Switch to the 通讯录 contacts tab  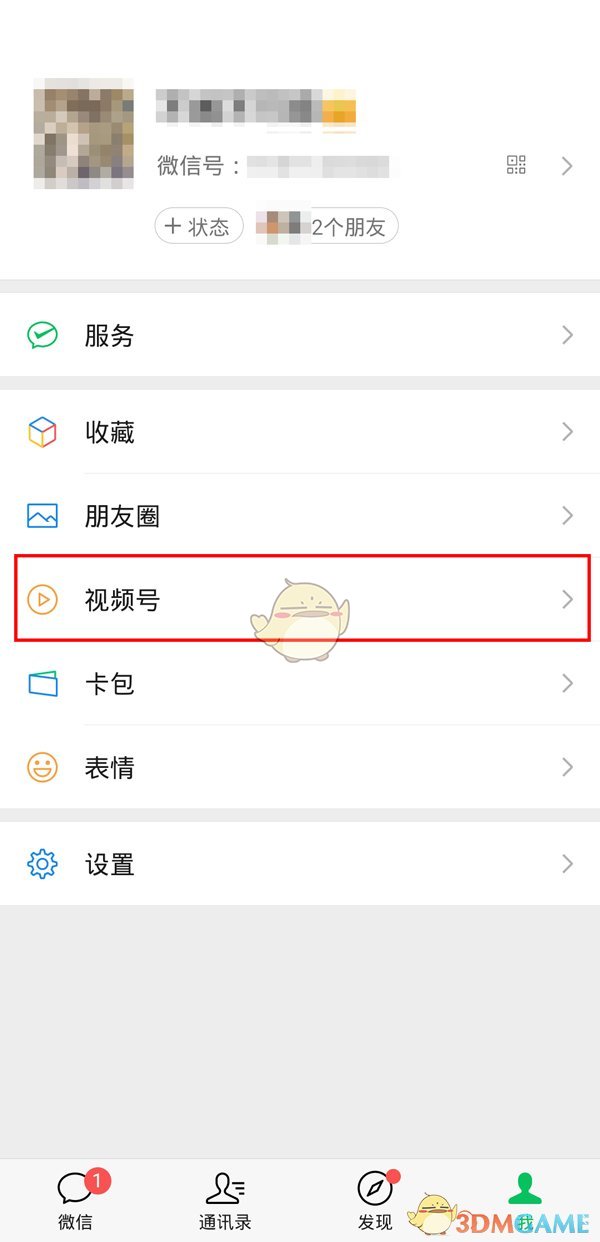pyautogui.click(x=225, y=1200)
